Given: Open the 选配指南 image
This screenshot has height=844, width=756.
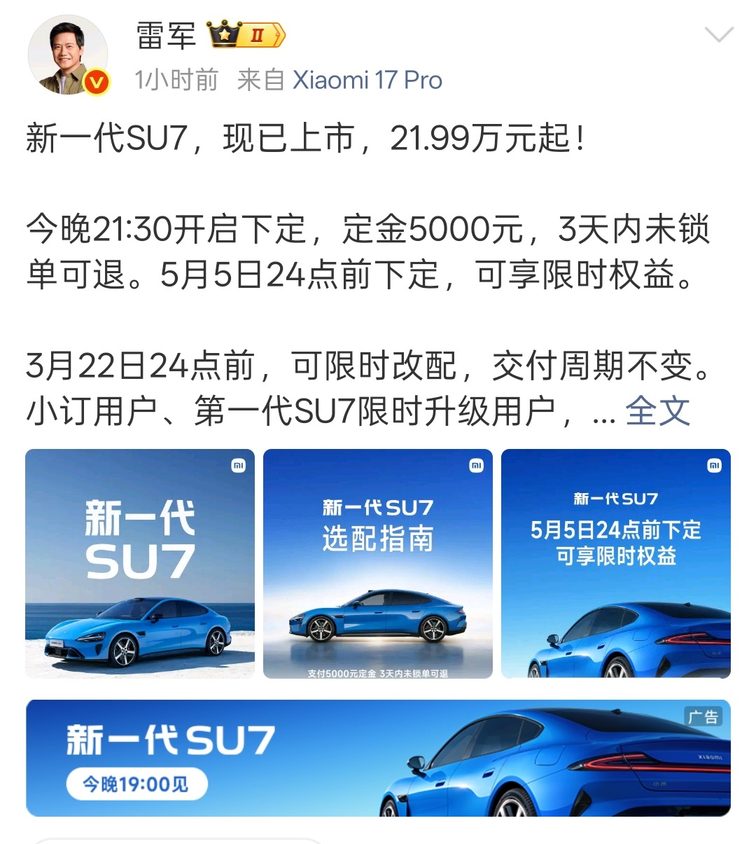Looking at the screenshot, I should [377, 564].
